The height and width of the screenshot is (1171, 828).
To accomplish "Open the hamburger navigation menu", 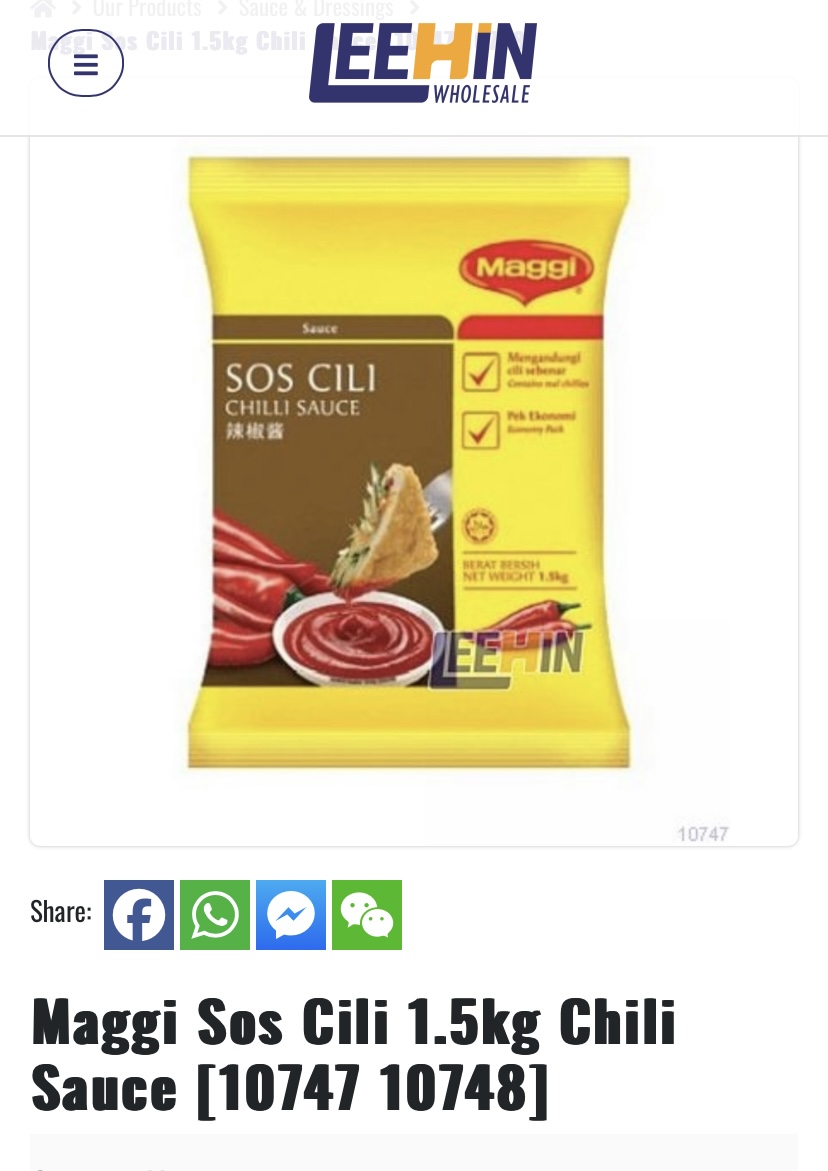I will coord(86,64).
